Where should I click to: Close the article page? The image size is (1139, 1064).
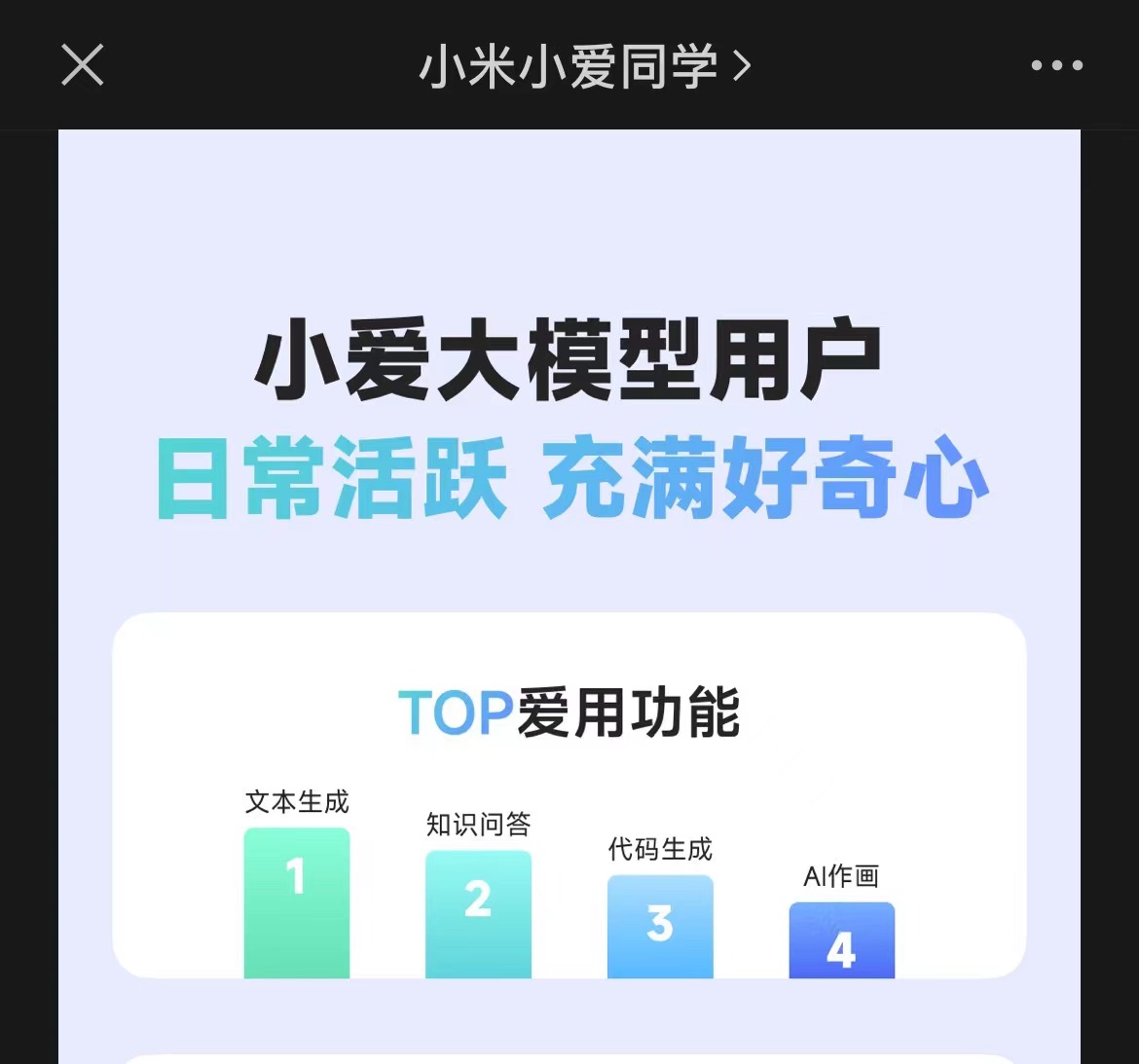(82, 65)
